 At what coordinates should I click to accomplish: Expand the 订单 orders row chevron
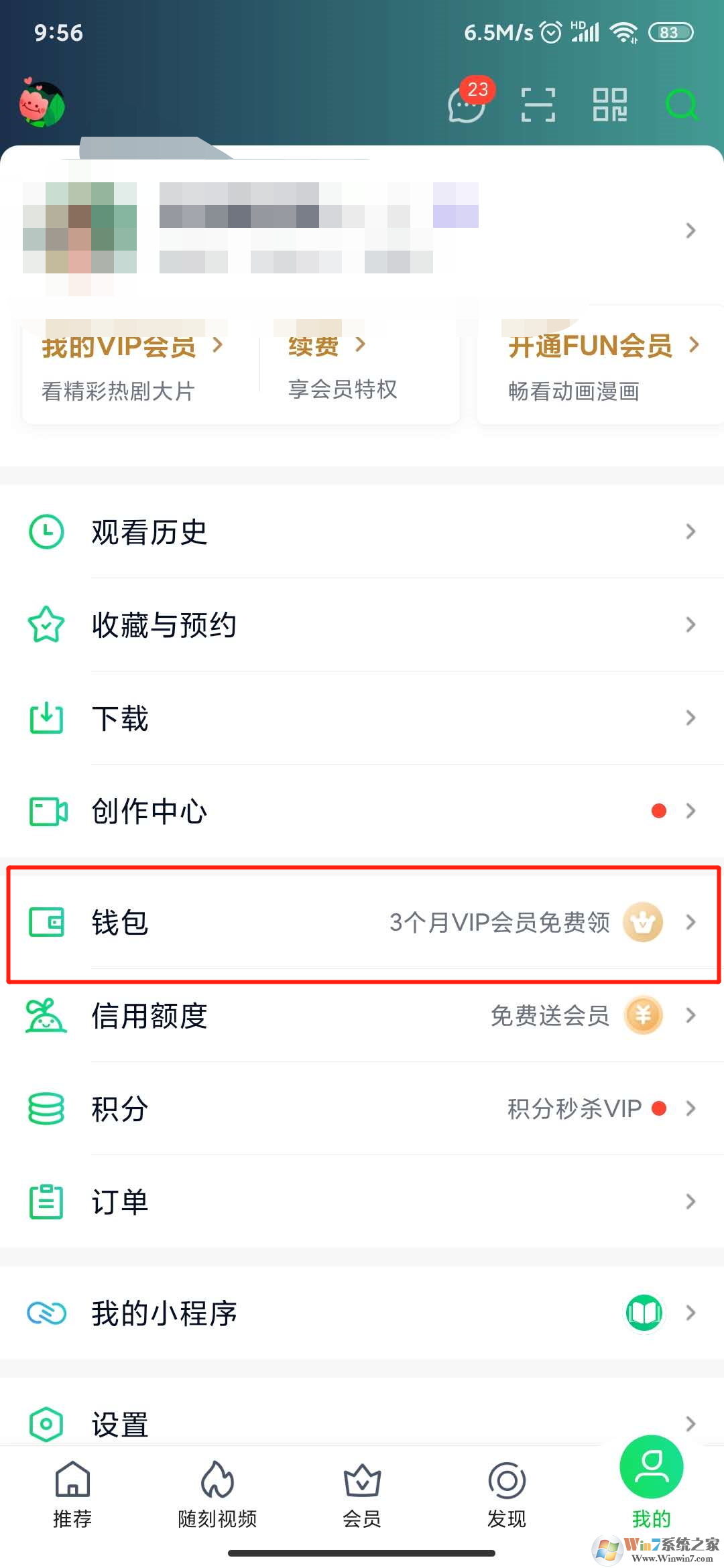click(691, 1201)
